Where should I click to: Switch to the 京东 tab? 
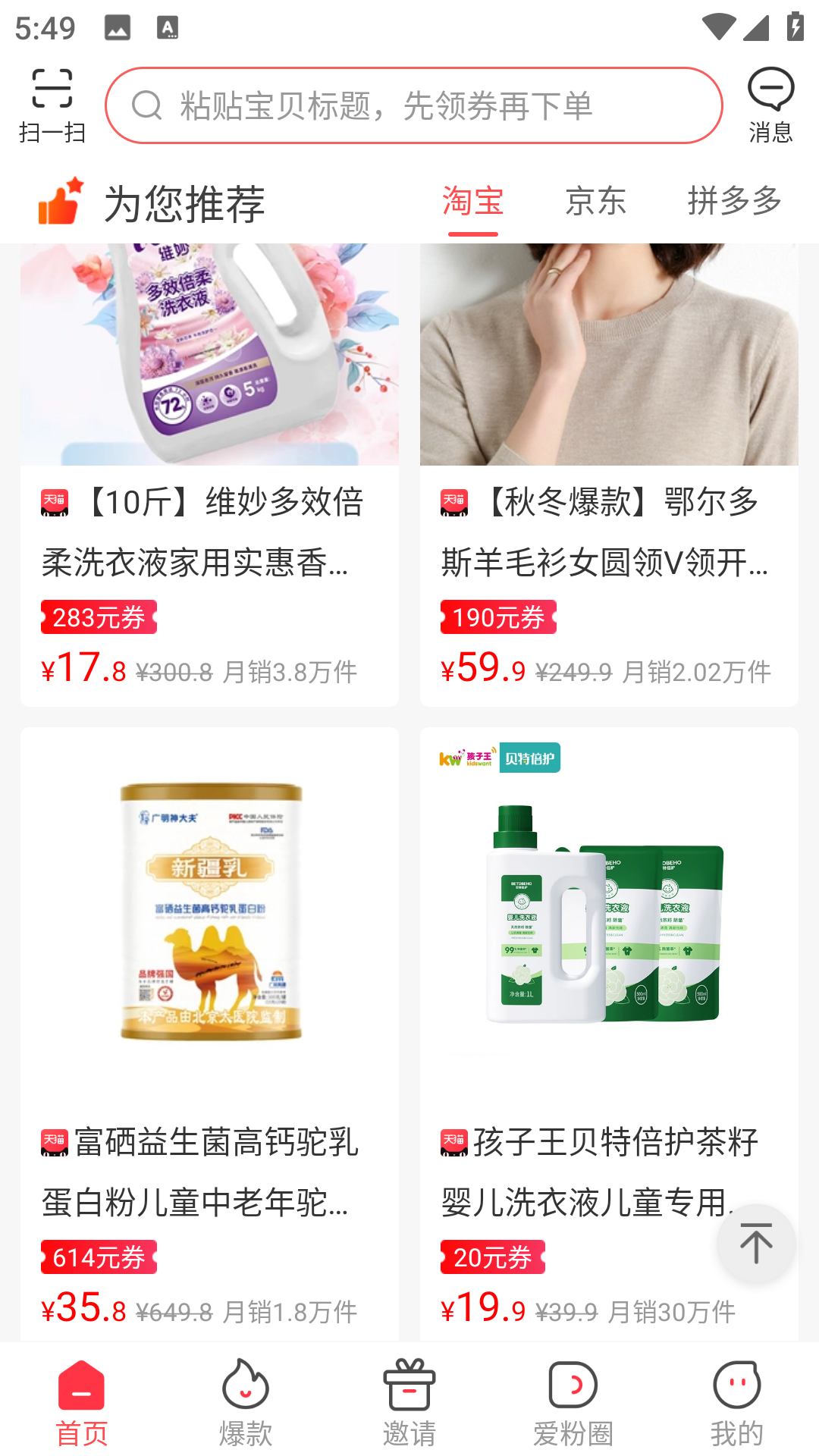596,202
